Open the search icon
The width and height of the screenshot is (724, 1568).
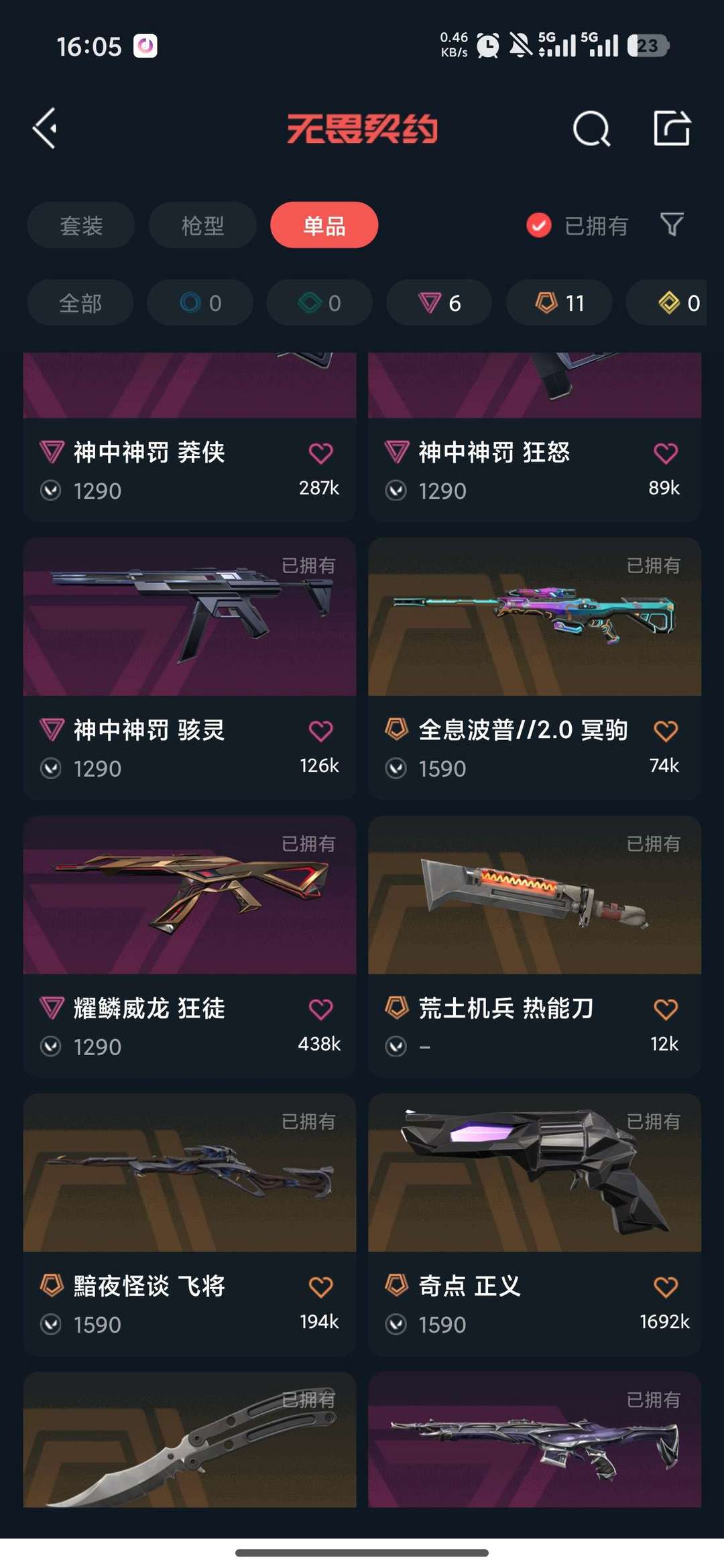pyautogui.click(x=591, y=128)
